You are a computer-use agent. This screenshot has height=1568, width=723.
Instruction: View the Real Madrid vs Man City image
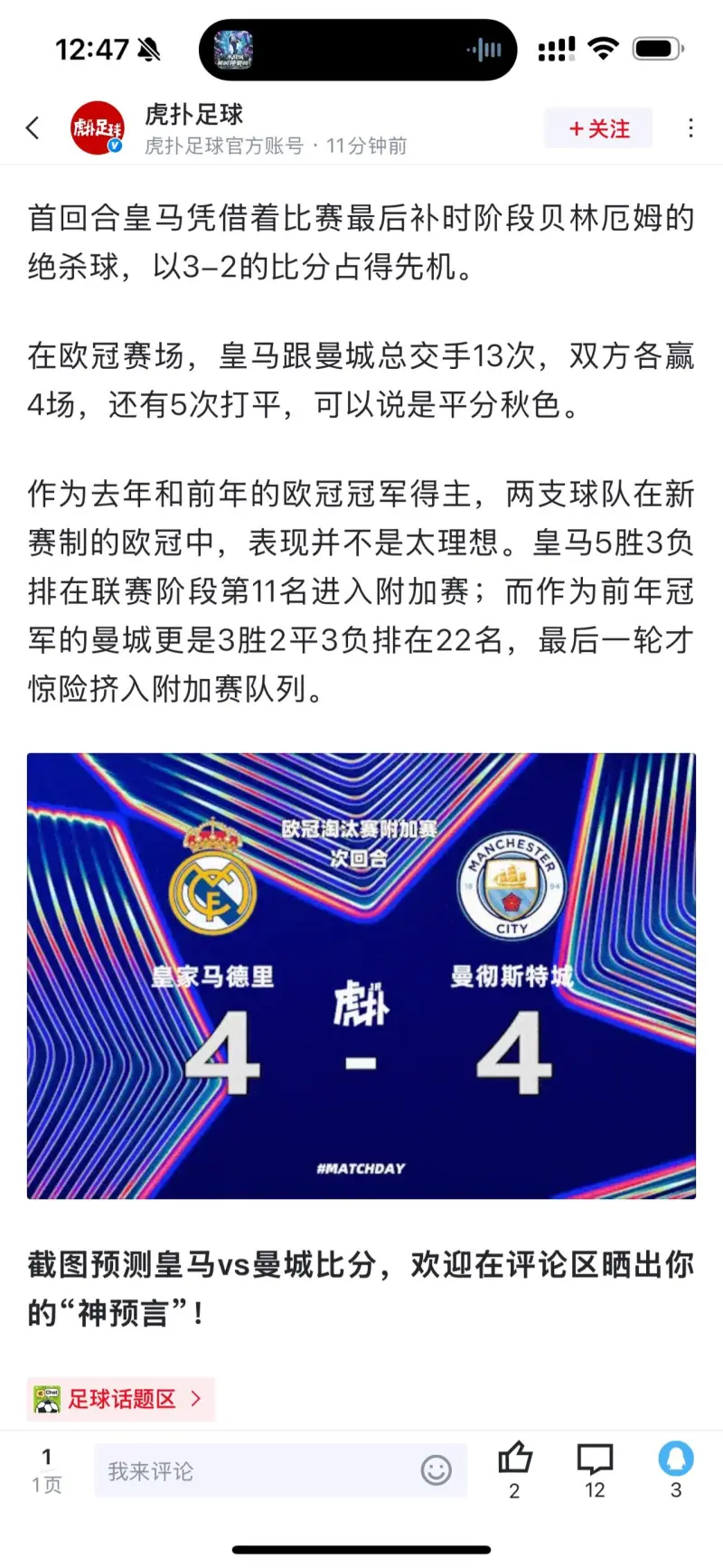pos(361,976)
